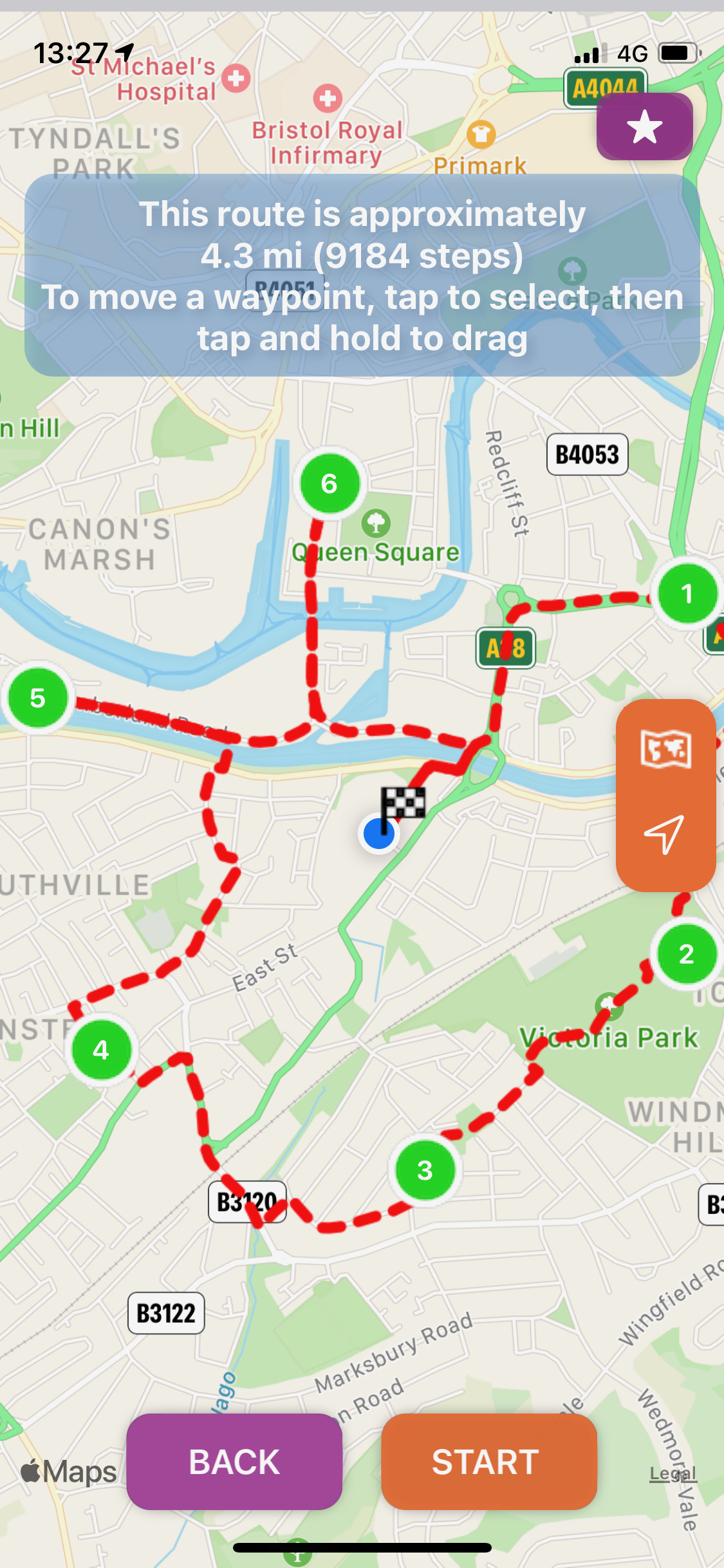The image size is (724, 1568).
Task: Start the walking route
Action: coord(488,1462)
